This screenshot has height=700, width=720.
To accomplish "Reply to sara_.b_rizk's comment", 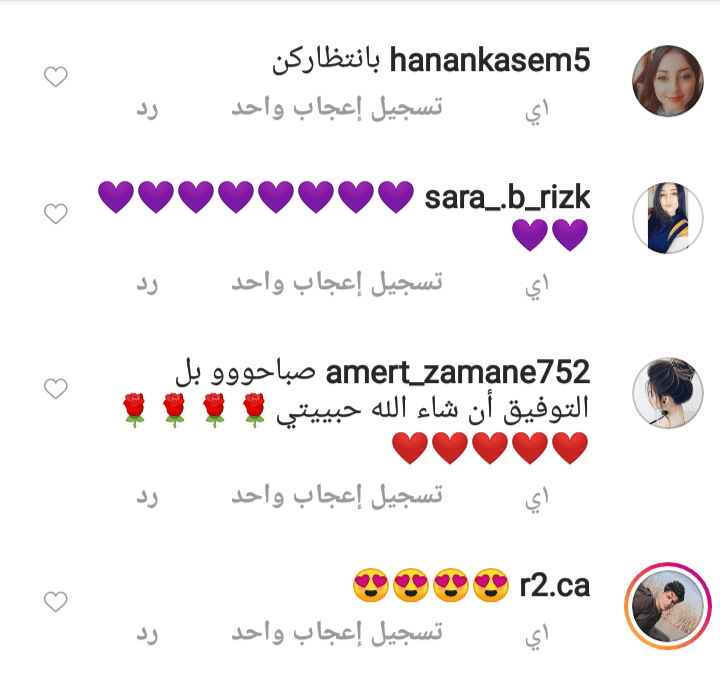I will pyautogui.click(x=148, y=283).
